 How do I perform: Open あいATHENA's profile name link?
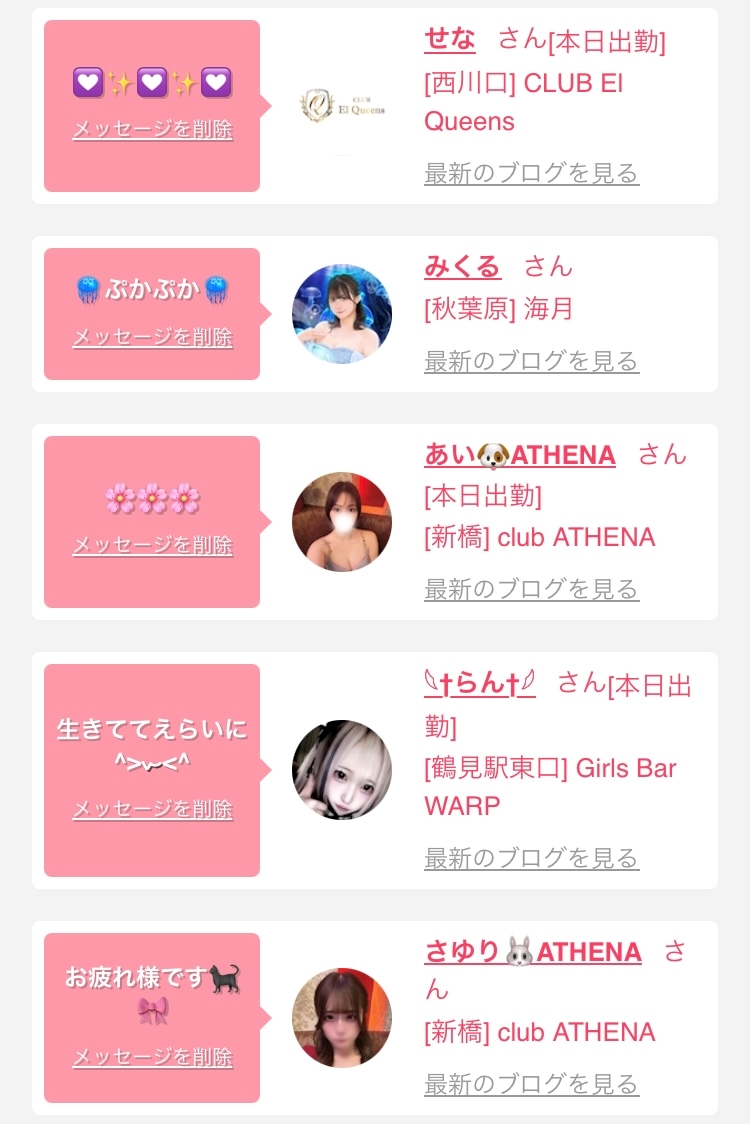pyautogui.click(x=520, y=454)
